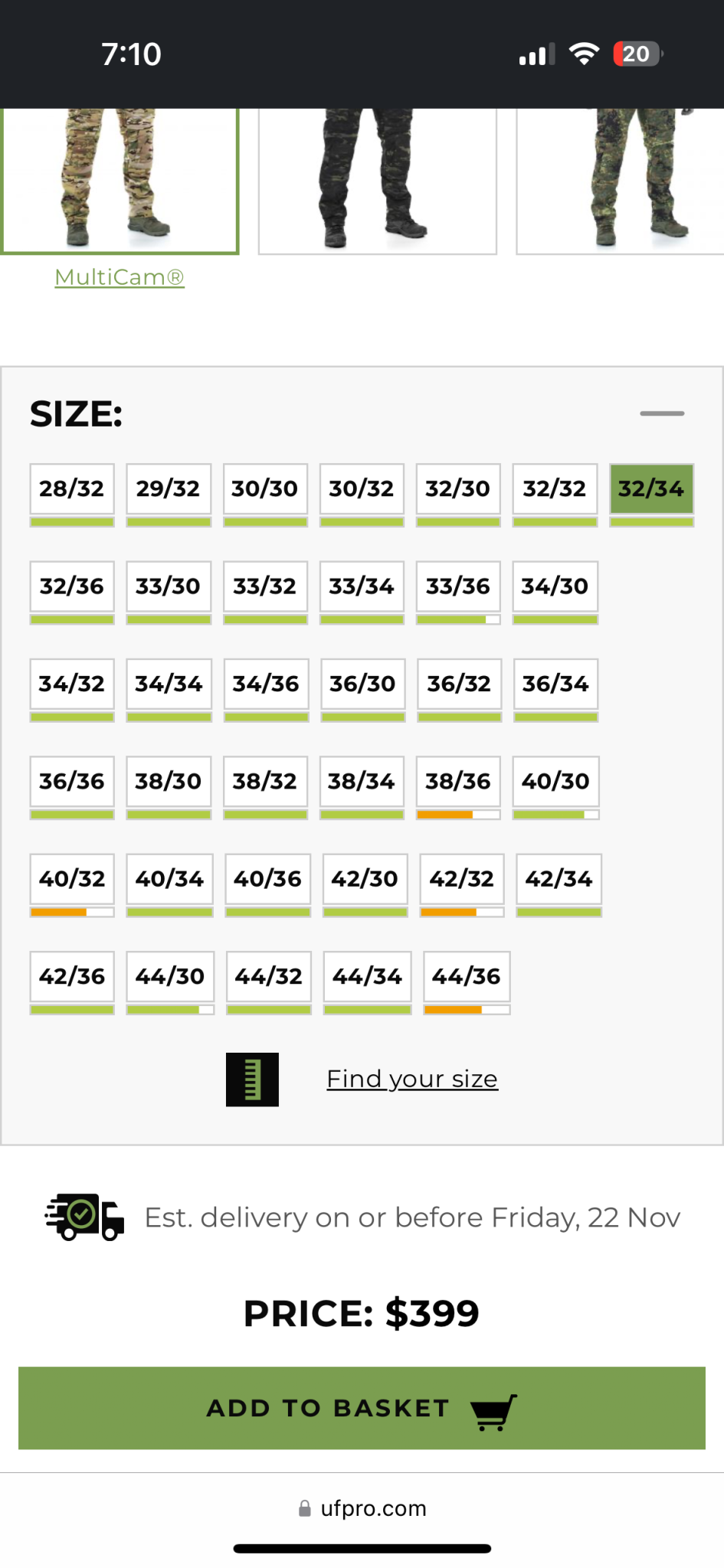Choose size 34/32

tap(72, 684)
